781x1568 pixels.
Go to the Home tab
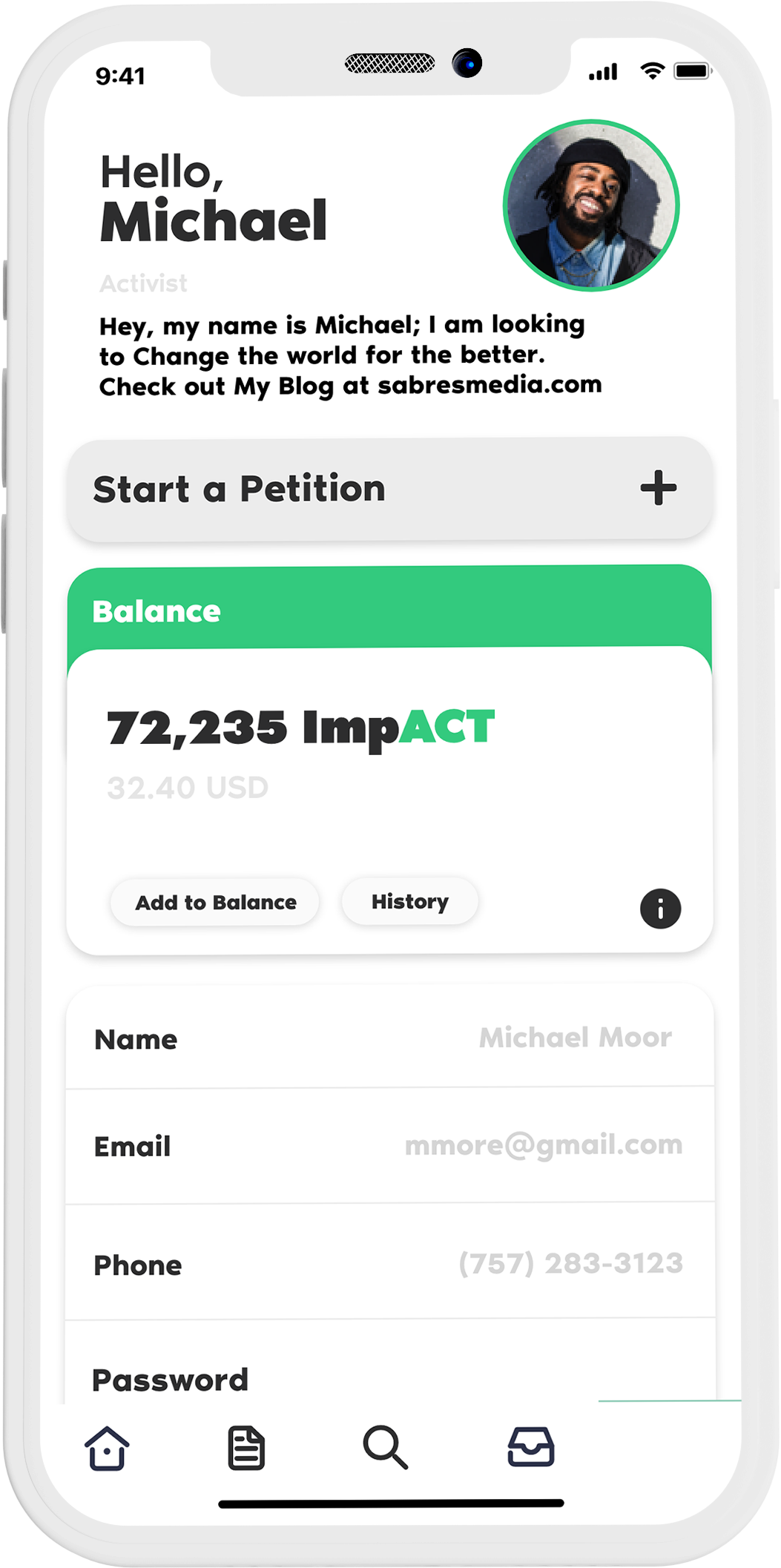[108, 1448]
